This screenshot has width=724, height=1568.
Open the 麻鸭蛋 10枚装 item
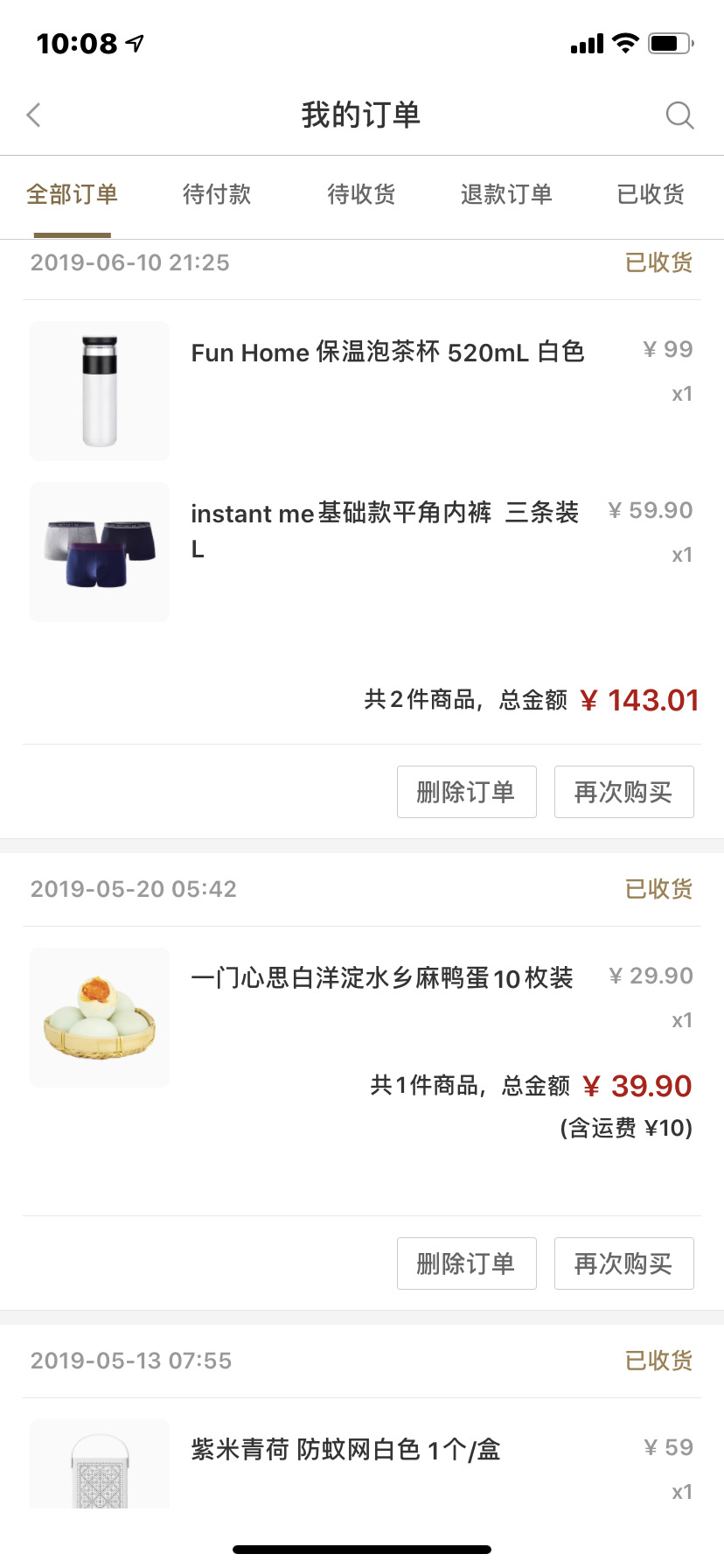tap(382, 977)
